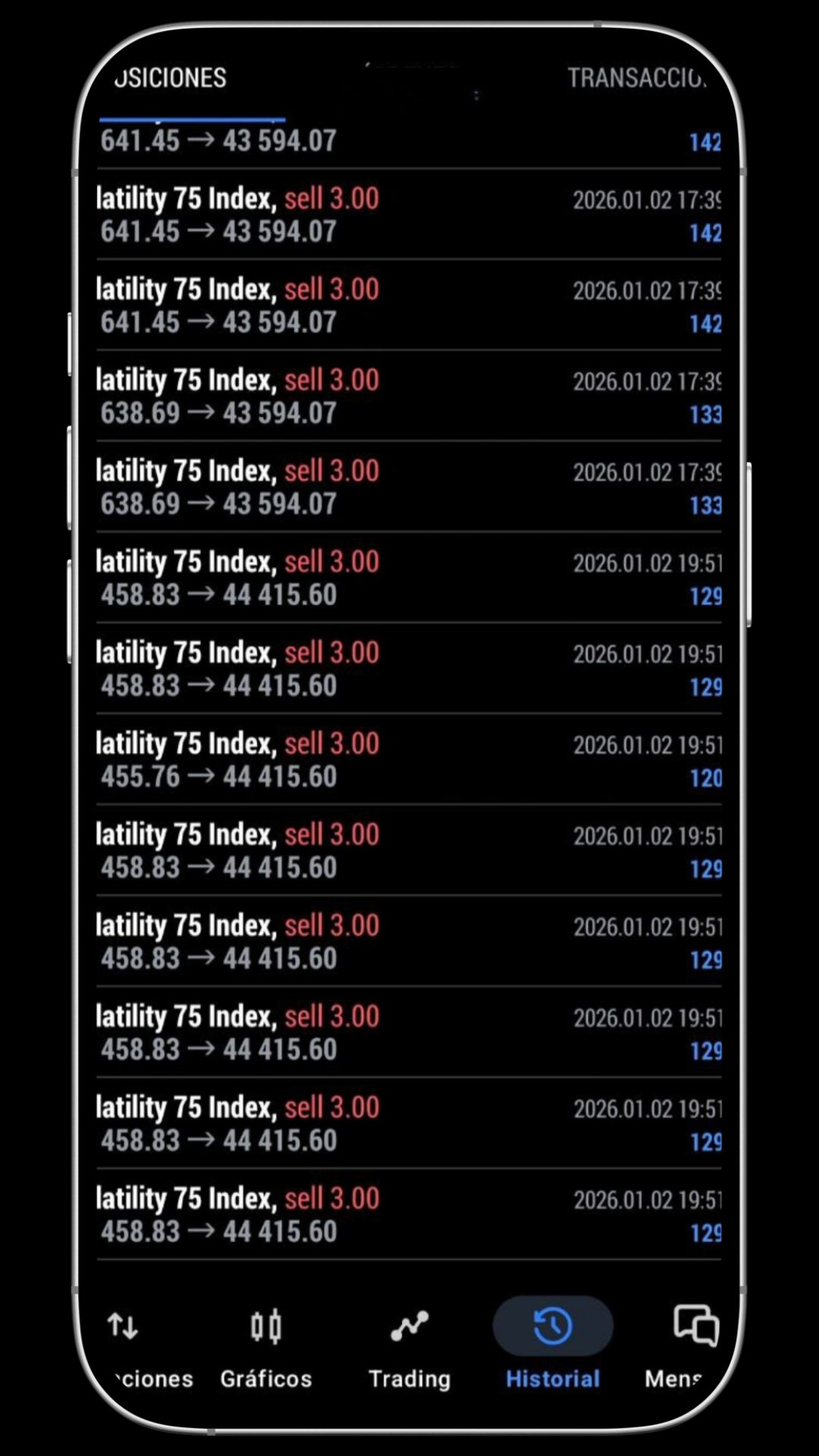Viewport: 819px width, 1456px height.
Task: Open the trade with opening price 455.76
Action: (409, 758)
